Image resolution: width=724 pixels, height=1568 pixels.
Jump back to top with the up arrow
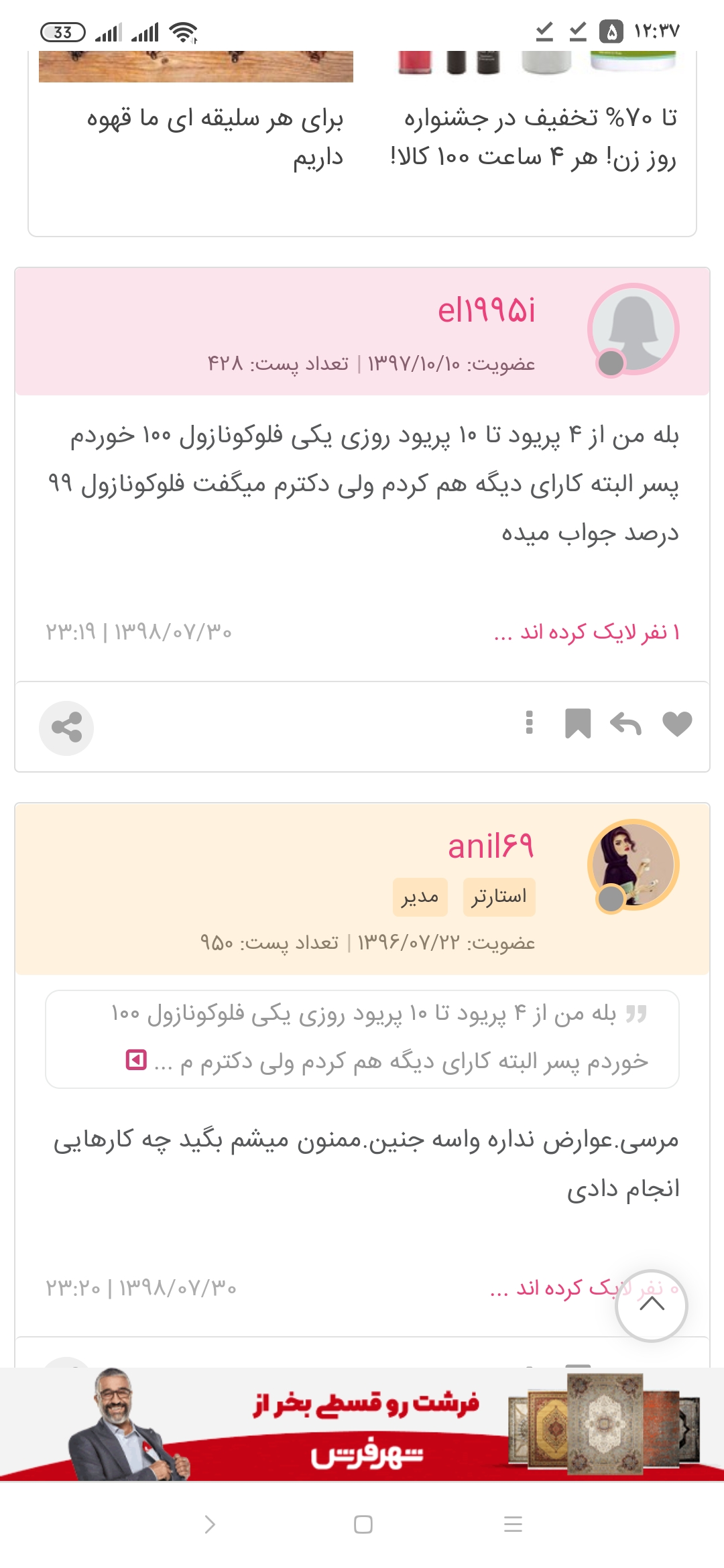pos(652,1305)
